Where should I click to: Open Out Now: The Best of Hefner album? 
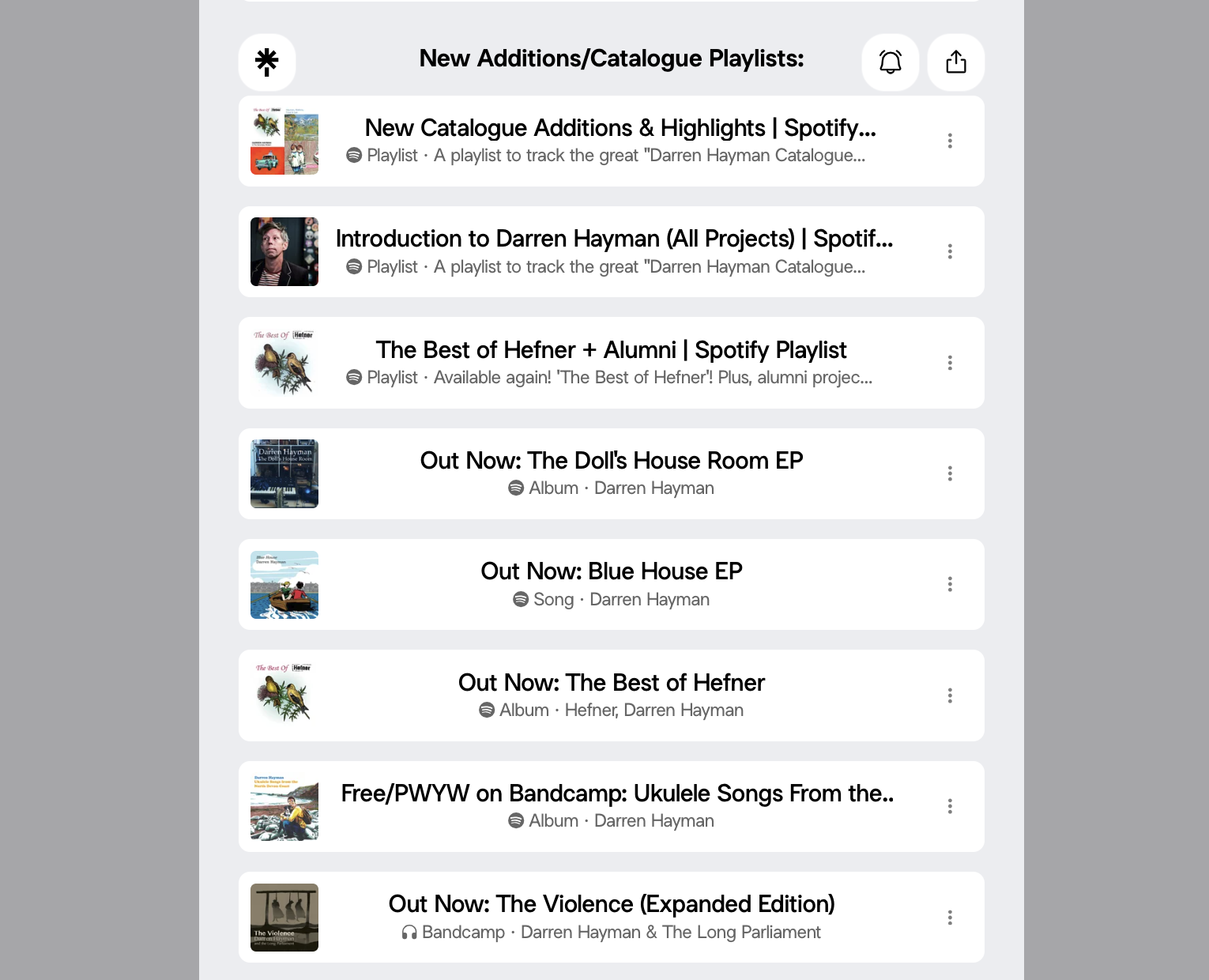pyautogui.click(x=612, y=695)
